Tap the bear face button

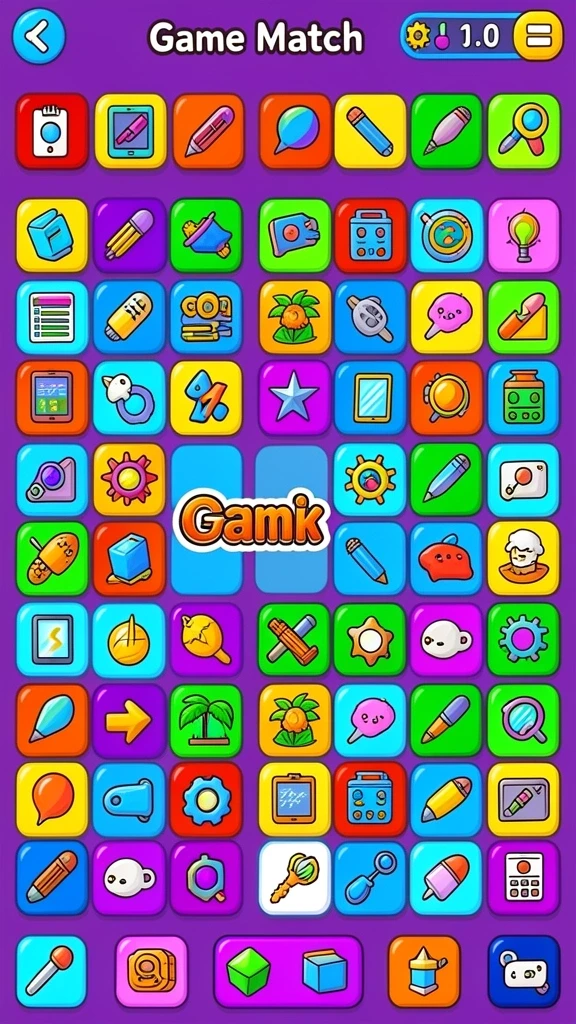[x=524, y=972]
